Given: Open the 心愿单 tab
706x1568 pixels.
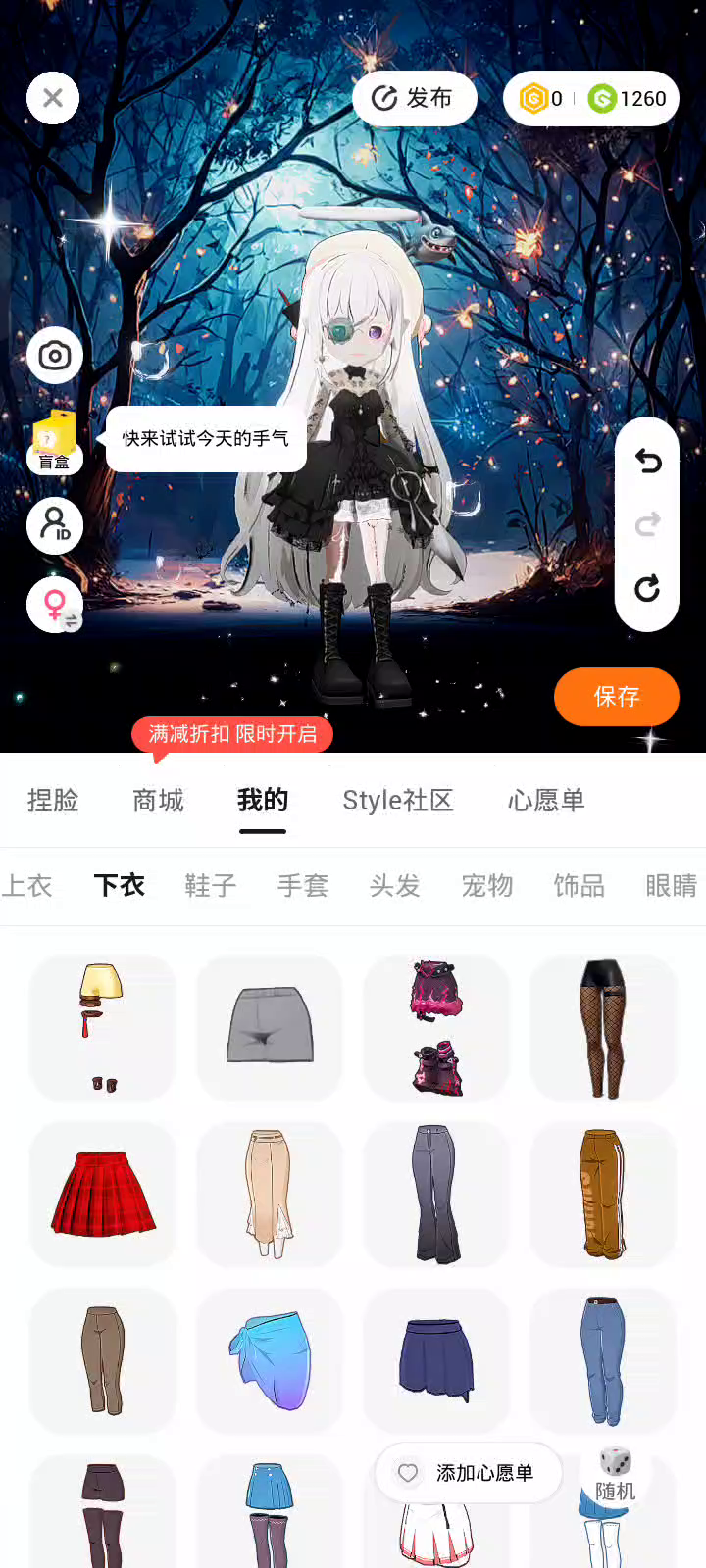Looking at the screenshot, I should click(546, 801).
